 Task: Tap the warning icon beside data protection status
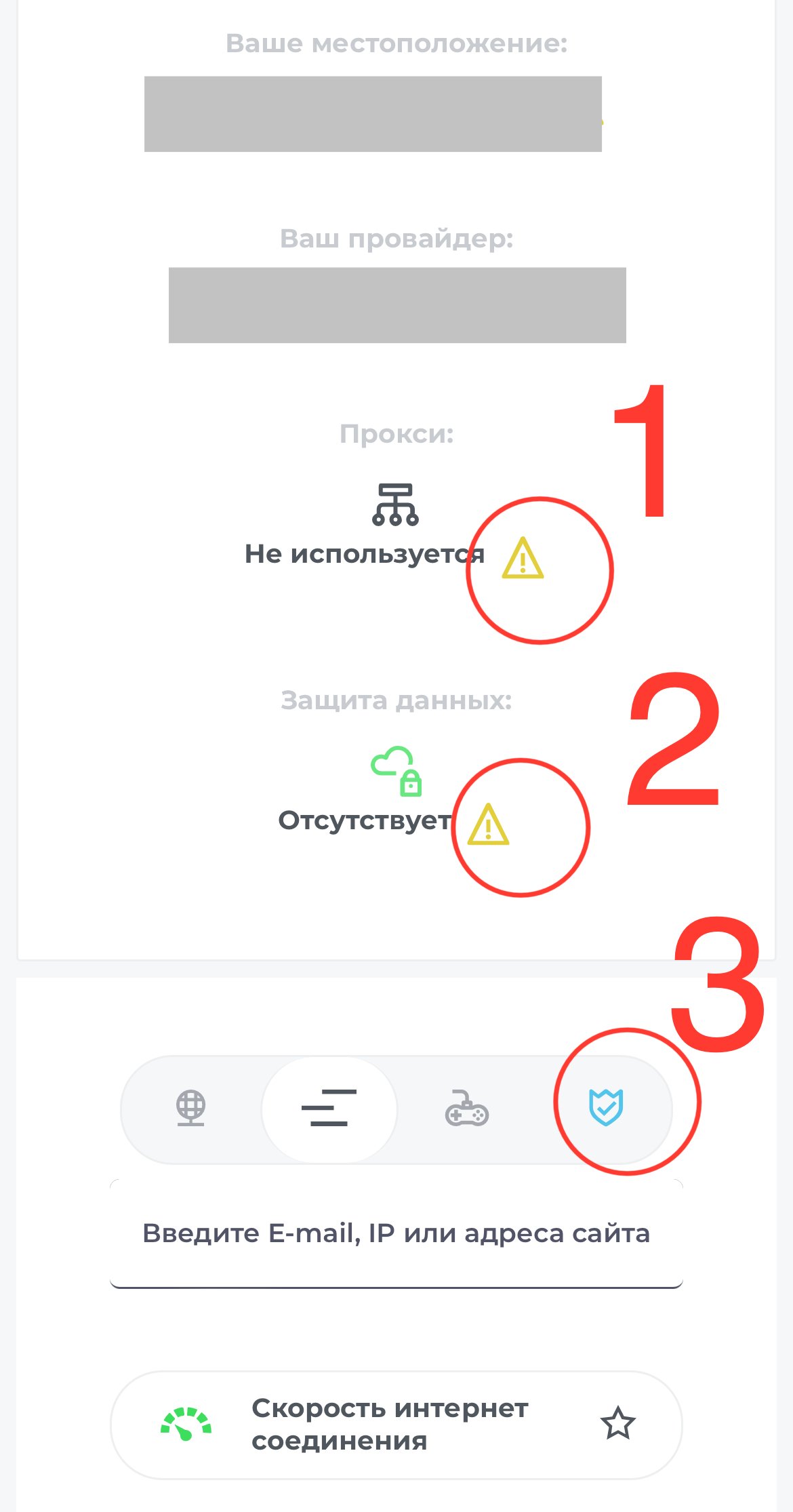tap(488, 824)
